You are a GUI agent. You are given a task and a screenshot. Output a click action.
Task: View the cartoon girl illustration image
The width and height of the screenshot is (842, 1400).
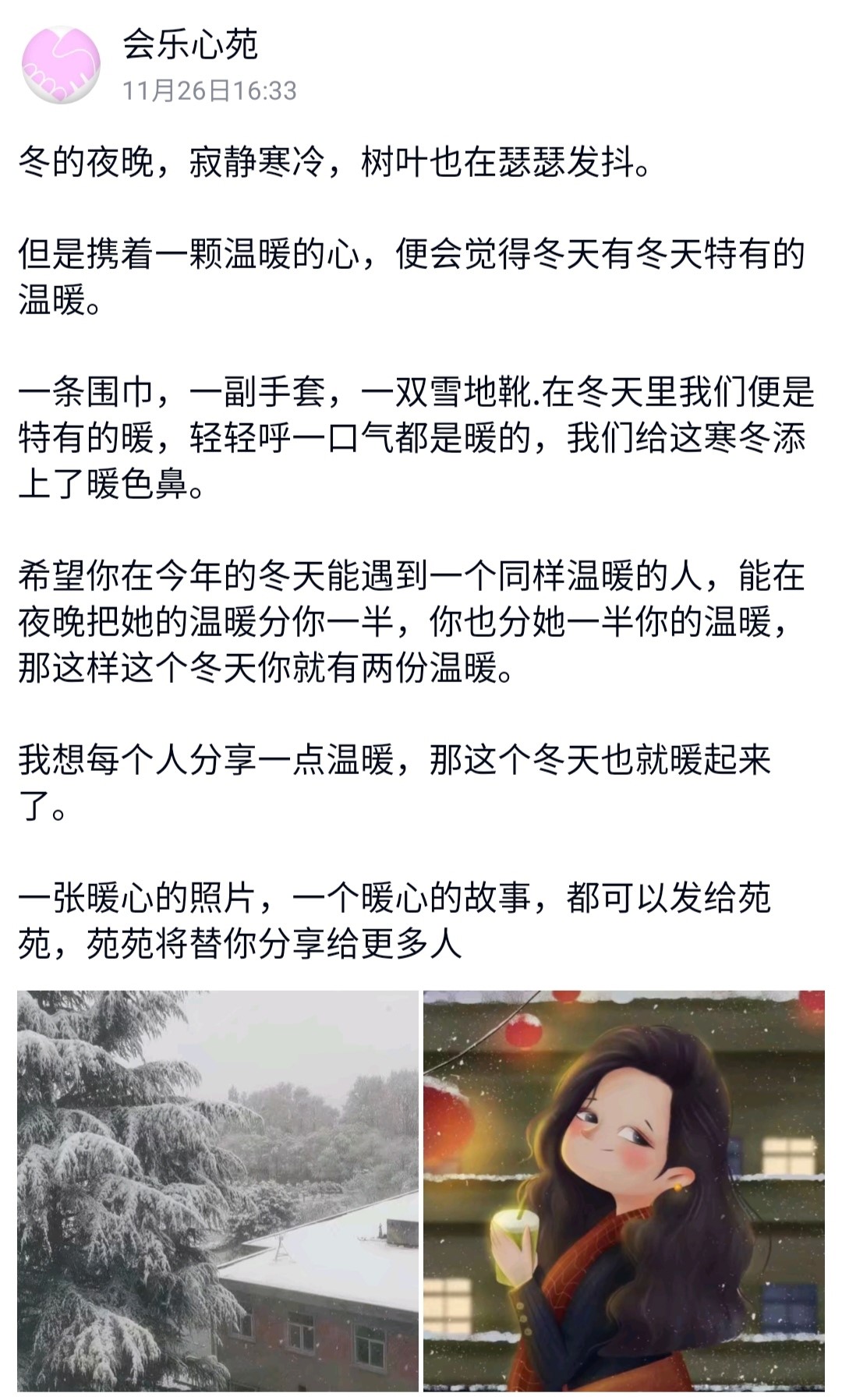(624, 1190)
